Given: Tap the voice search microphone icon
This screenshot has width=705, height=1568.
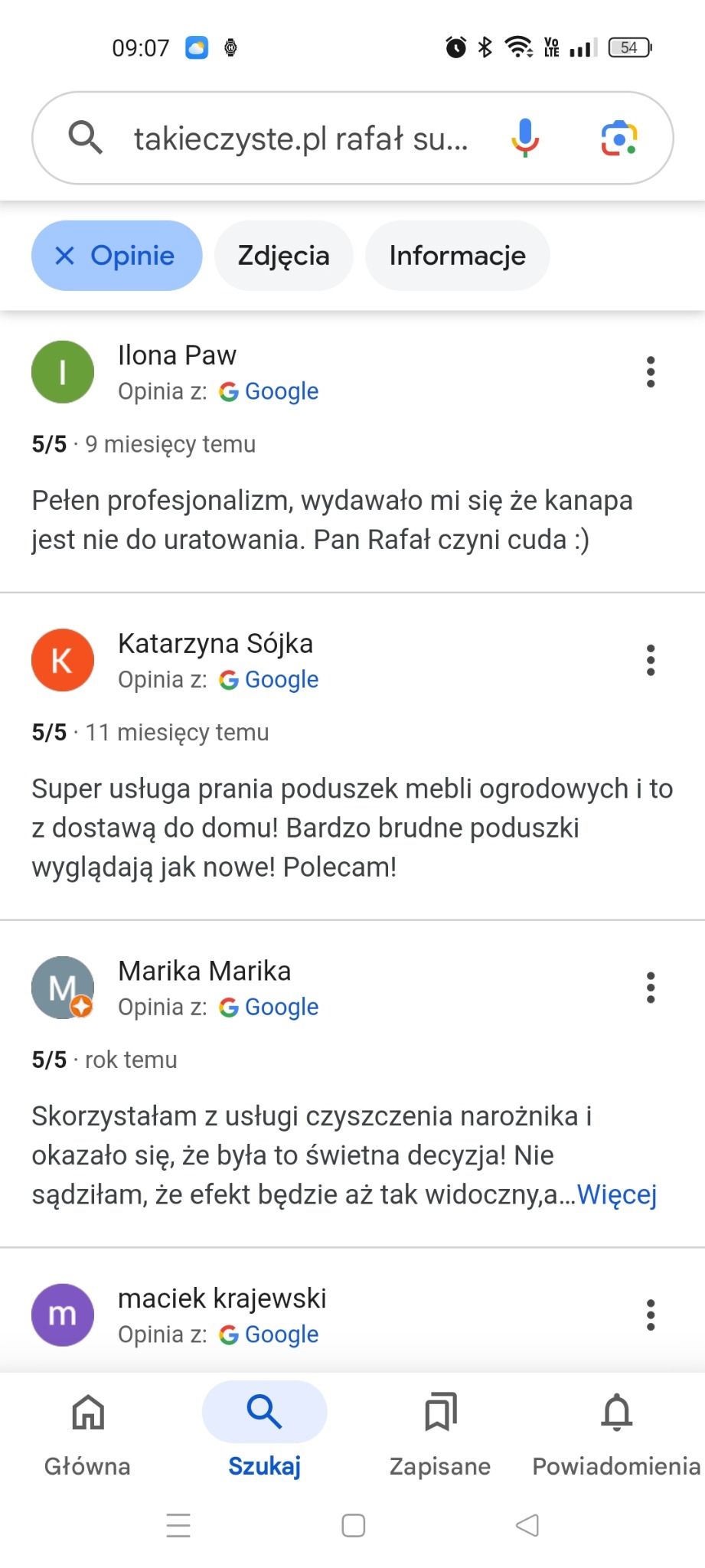Looking at the screenshot, I should pyautogui.click(x=525, y=139).
